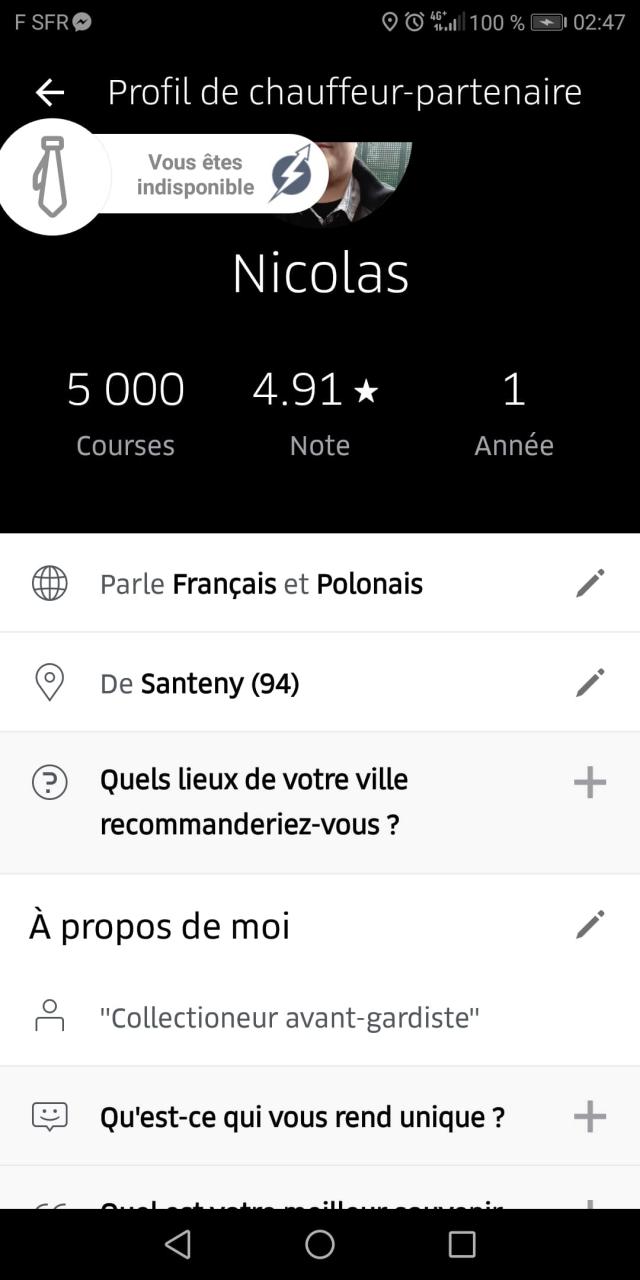Edit the spoken languages row
Screen dimensions: 640x1280
[x=590, y=583]
